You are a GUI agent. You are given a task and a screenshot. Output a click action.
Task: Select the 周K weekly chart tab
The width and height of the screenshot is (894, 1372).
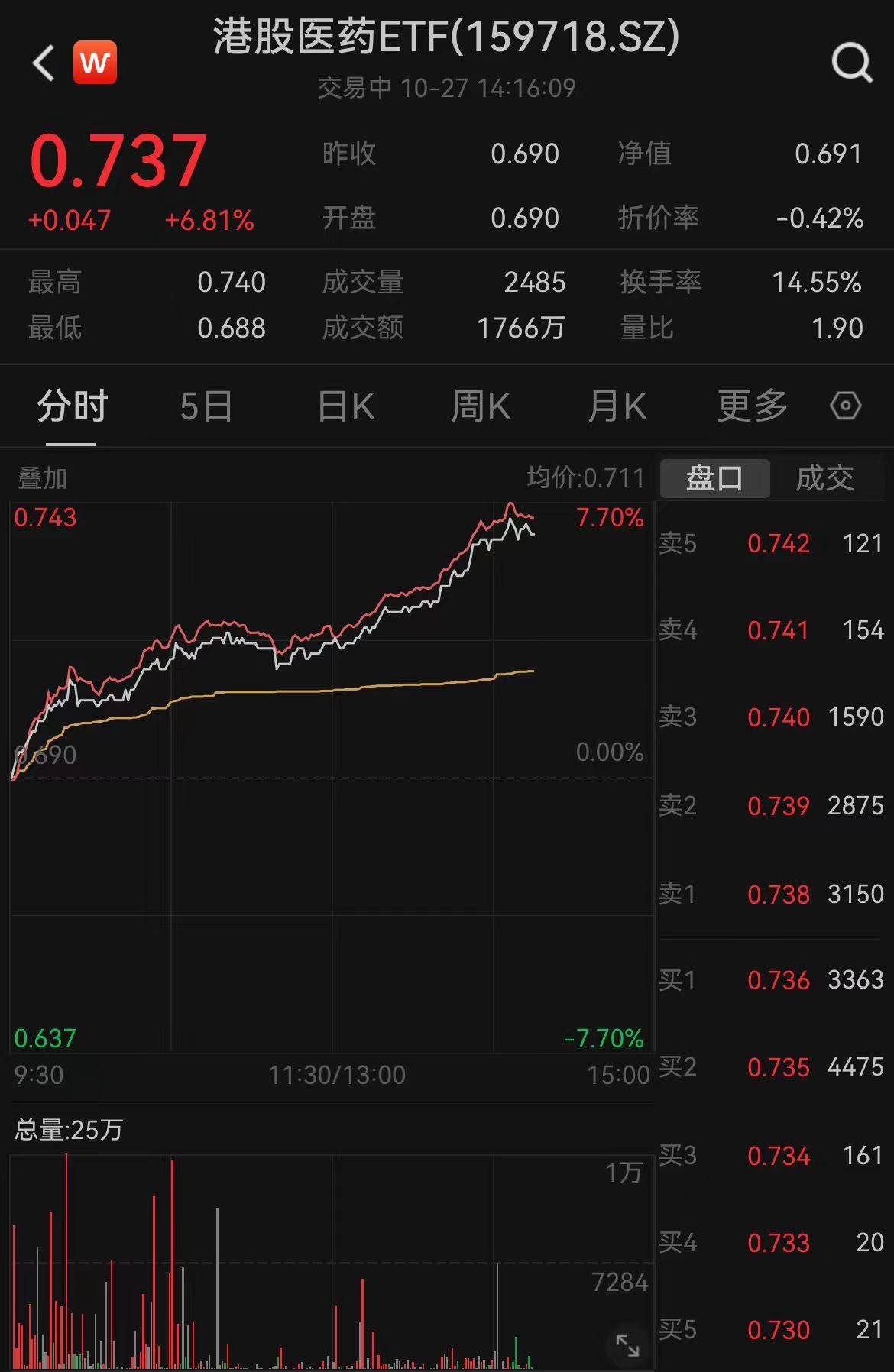click(x=481, y=406)
